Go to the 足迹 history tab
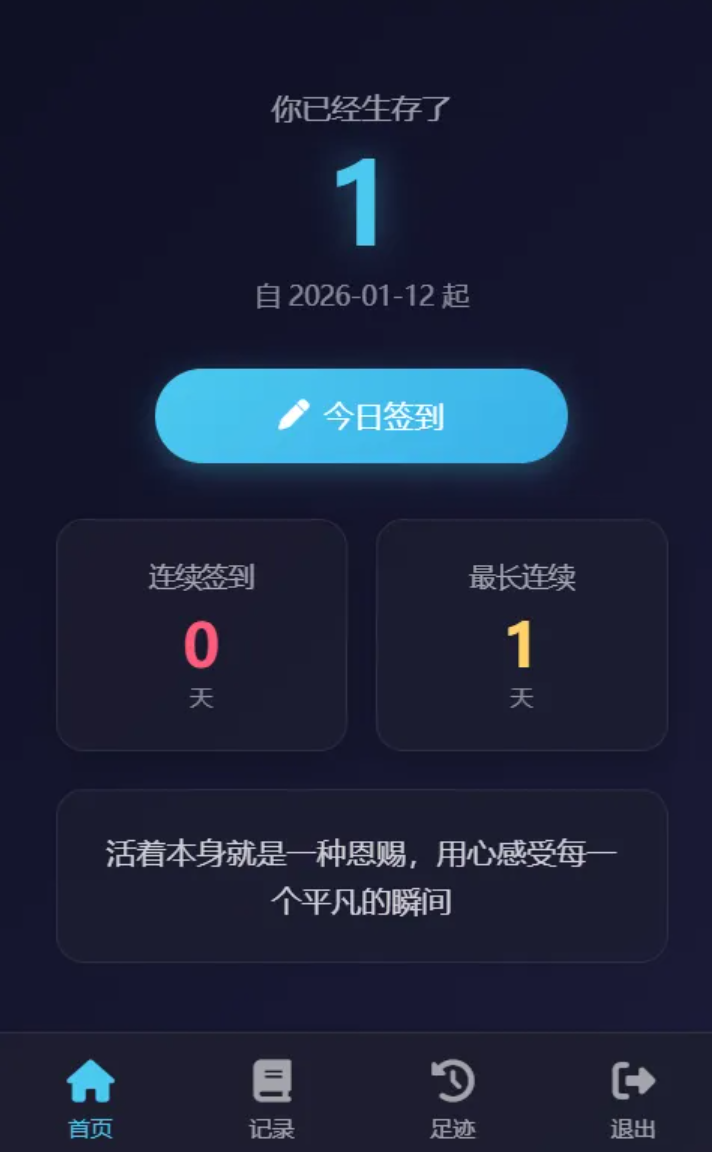The height and width of the screenshot is (1152, 712). [x=452, y=1097]
